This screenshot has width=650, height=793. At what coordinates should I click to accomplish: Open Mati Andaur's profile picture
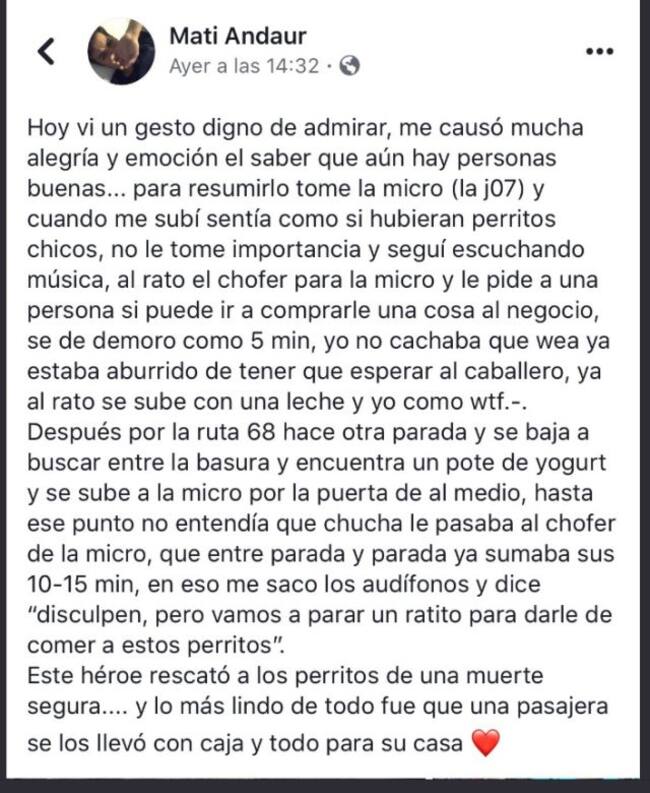tap(121, 51)
